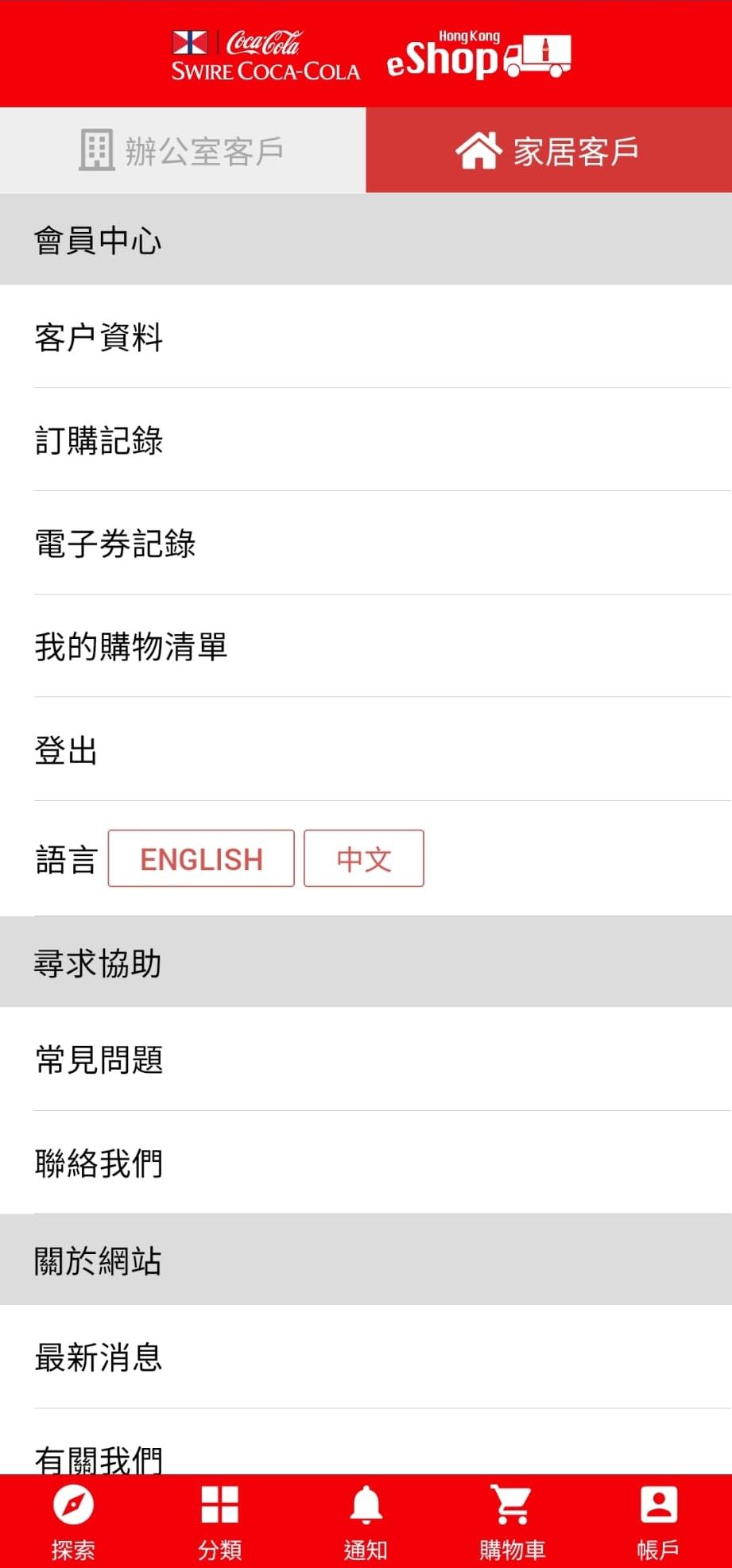Open 常見問題
732x1568 pixels.
366,1059
